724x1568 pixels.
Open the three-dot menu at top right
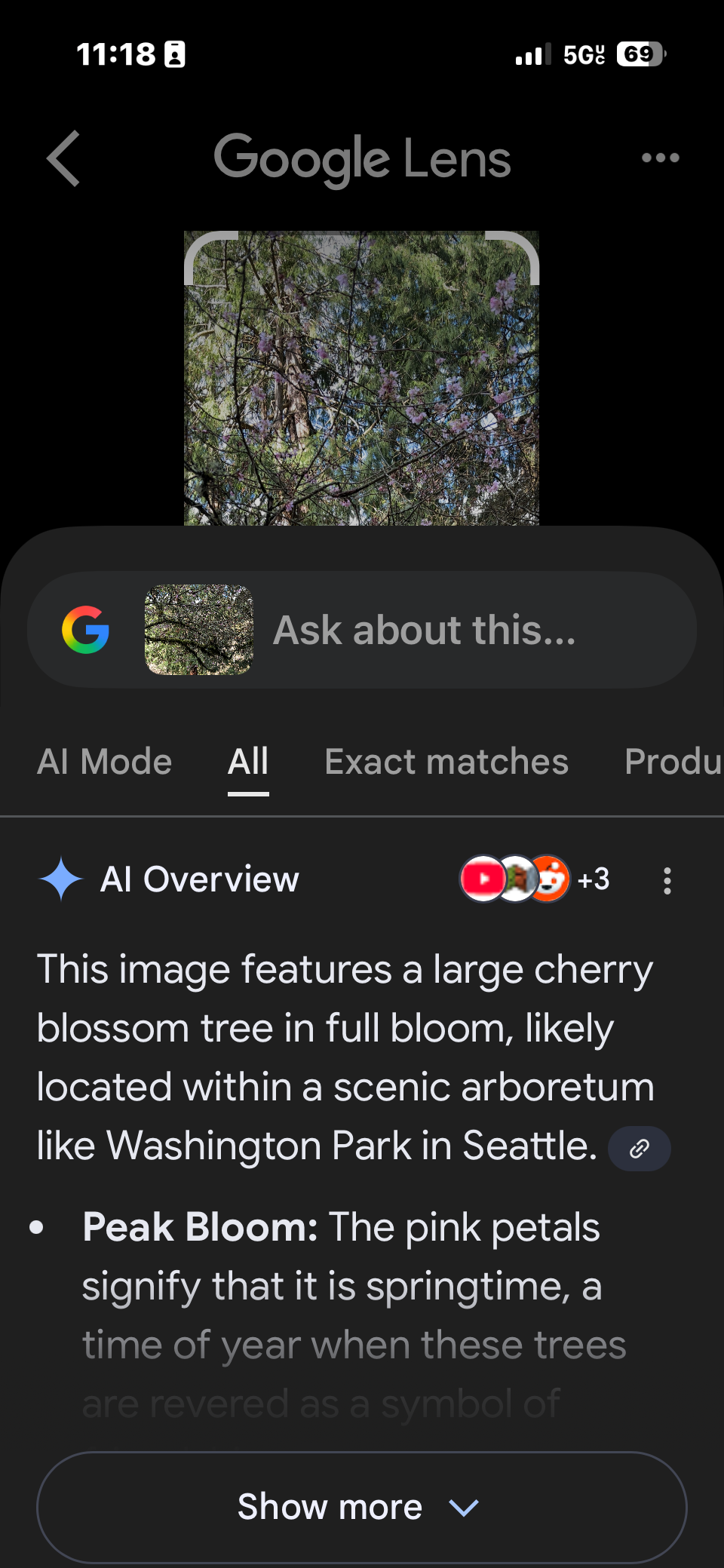point(659,157)
